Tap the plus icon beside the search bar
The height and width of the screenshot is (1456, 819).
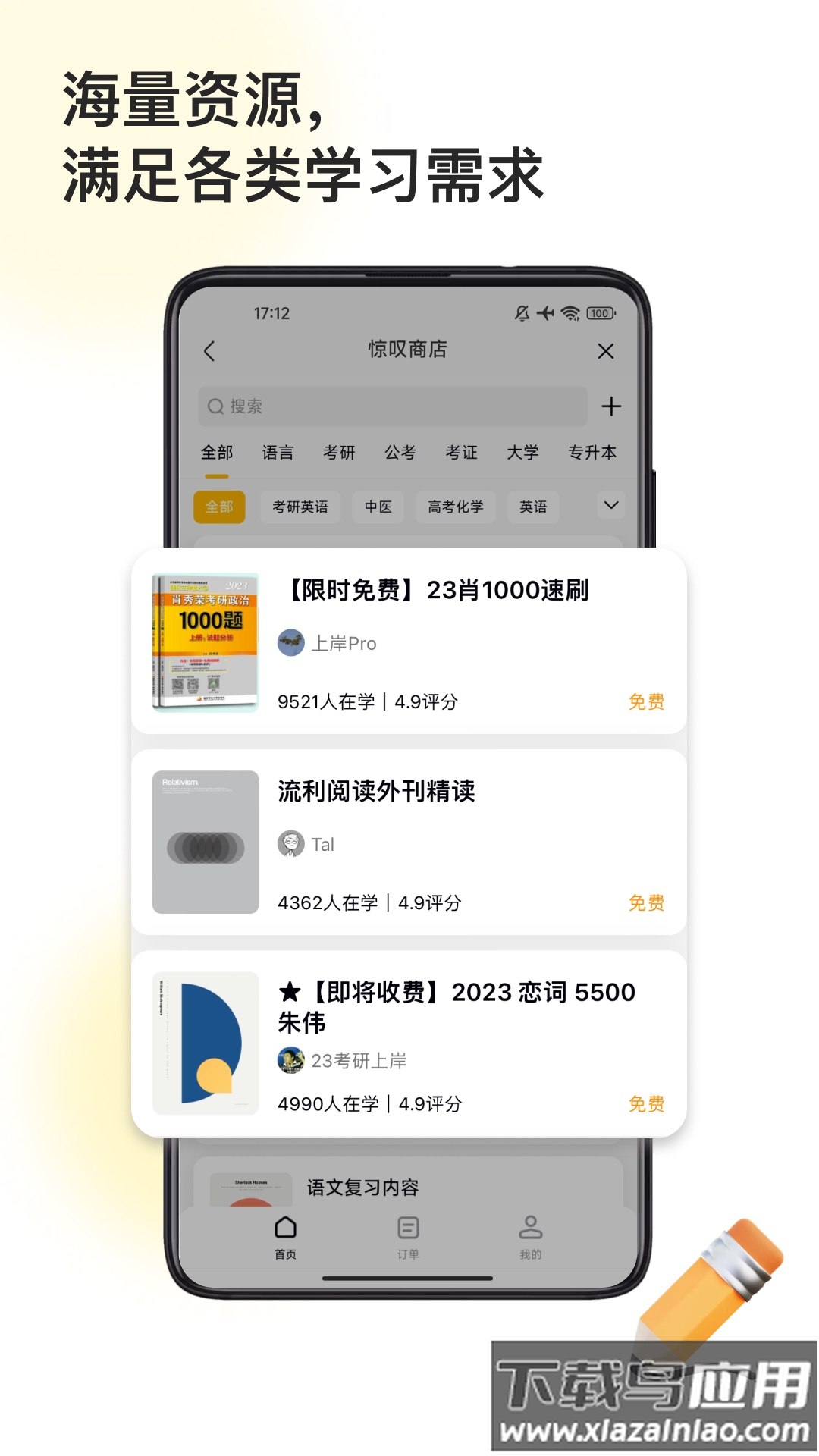click(x=611, y=406)
